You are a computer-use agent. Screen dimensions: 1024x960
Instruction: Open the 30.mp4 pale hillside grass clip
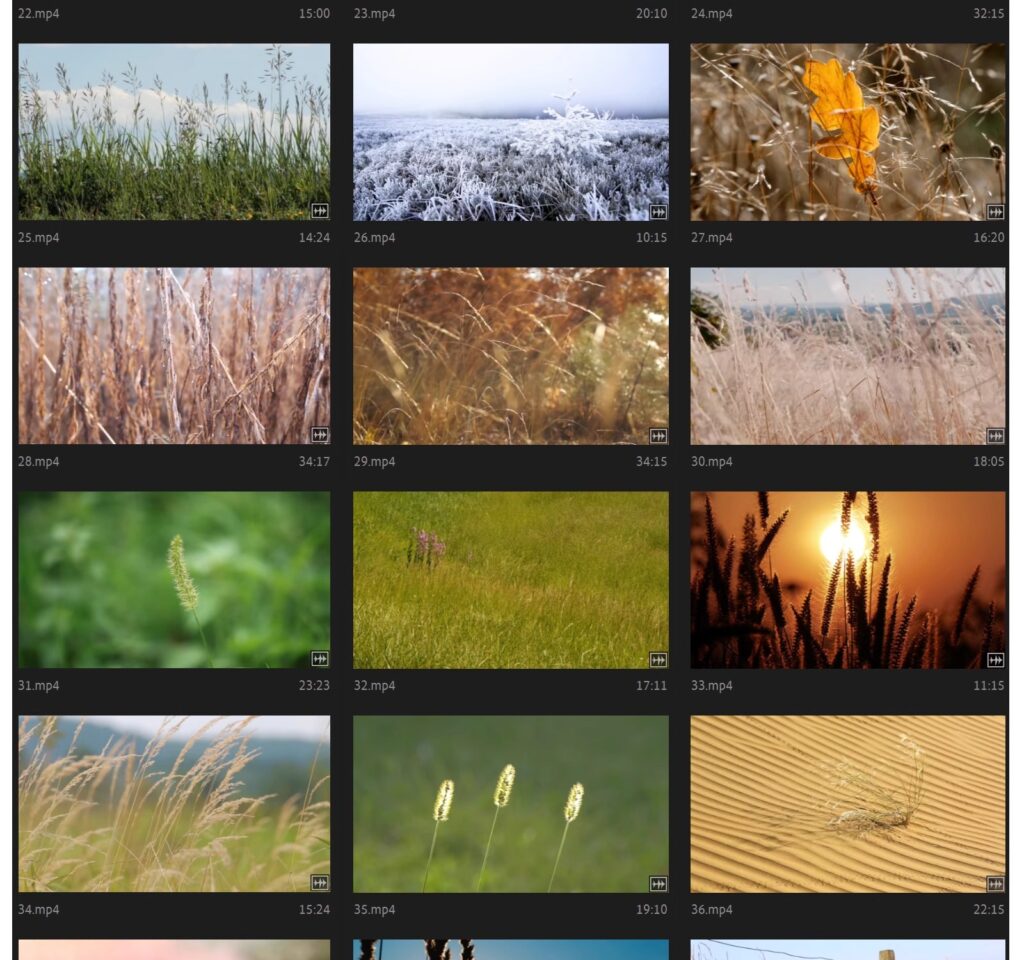848,355
